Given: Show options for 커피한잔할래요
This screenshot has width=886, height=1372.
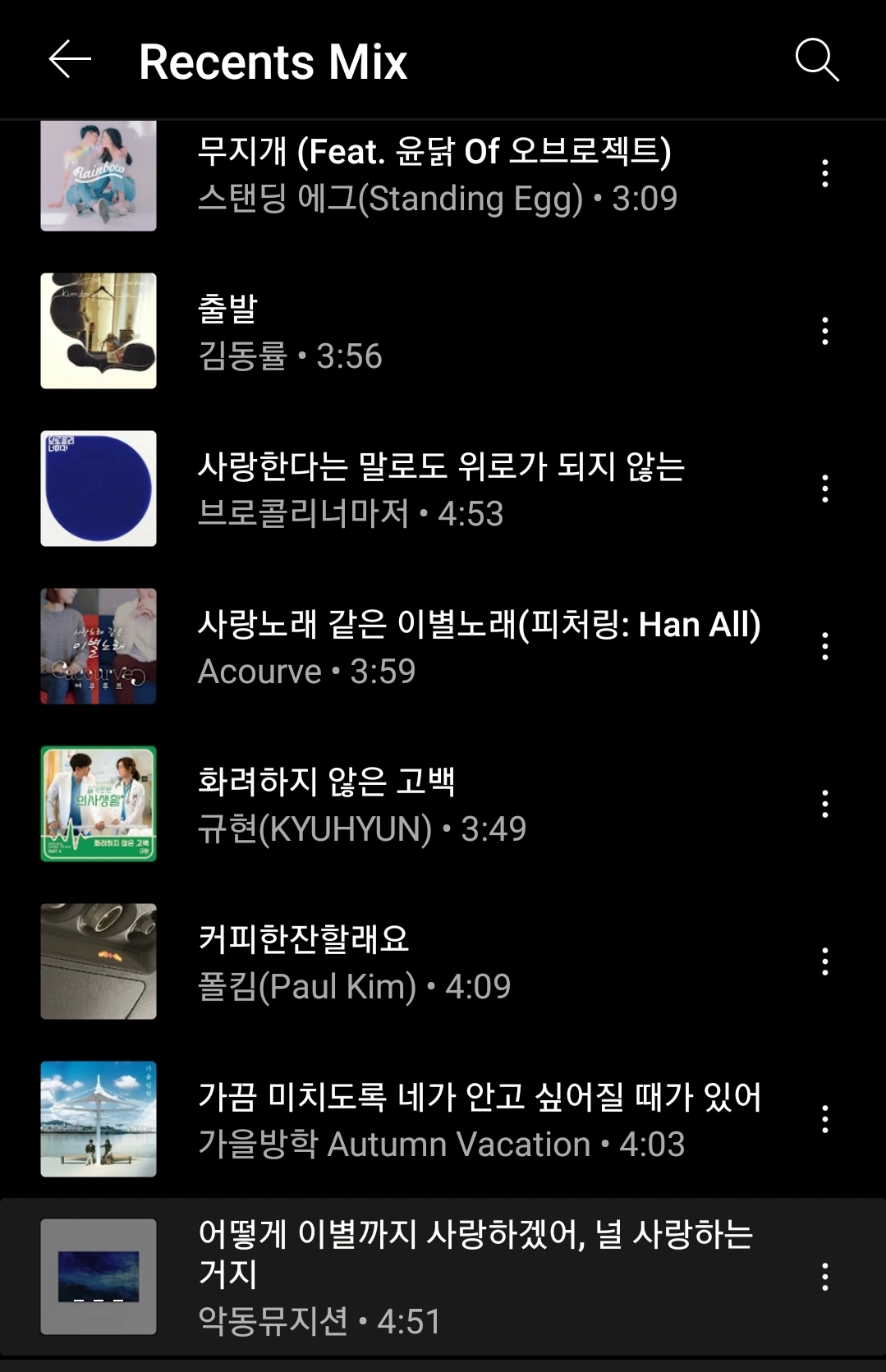Looking at the screenshot, I should coord(825,962).
